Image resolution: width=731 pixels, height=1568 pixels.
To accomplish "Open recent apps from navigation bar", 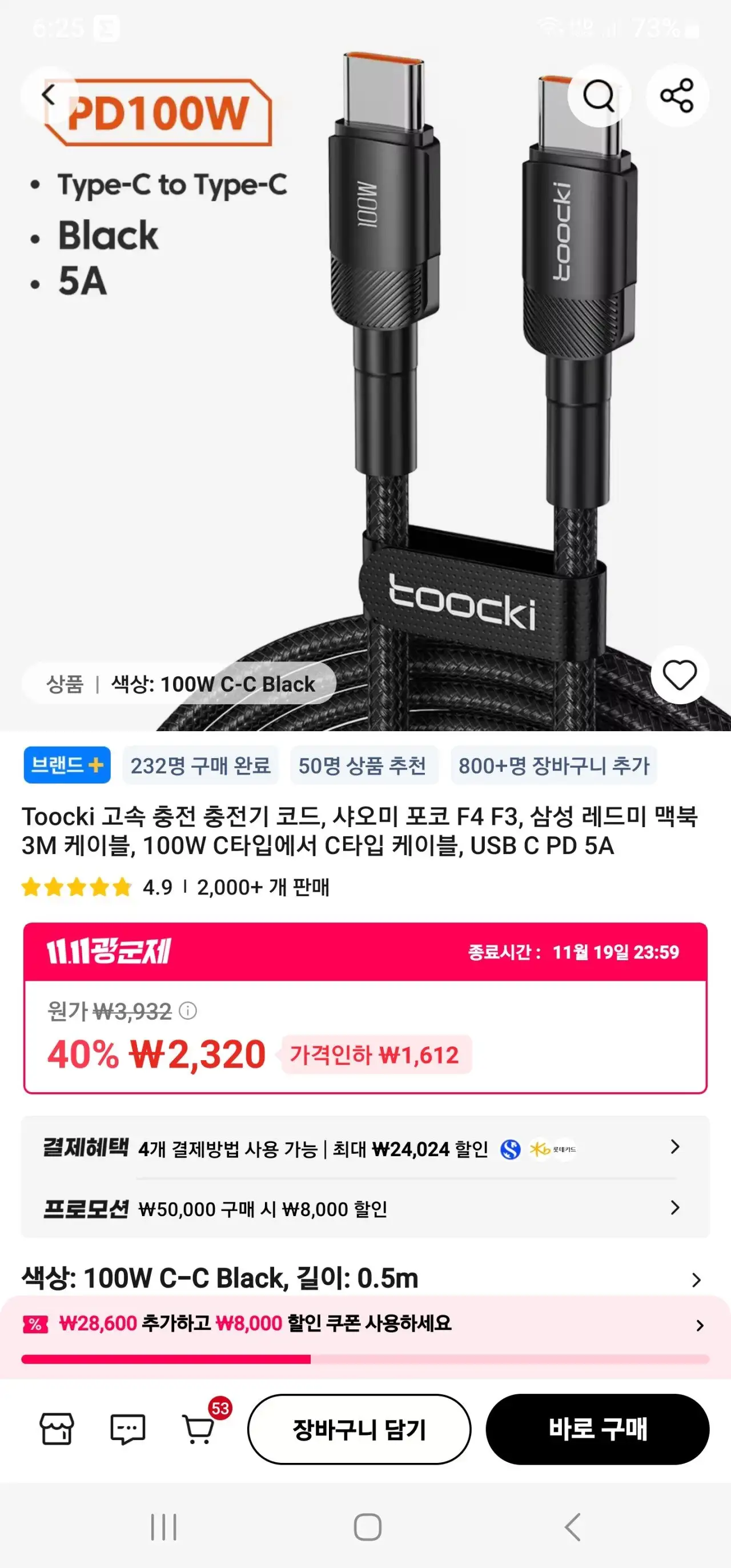I will coord(164,1527).
